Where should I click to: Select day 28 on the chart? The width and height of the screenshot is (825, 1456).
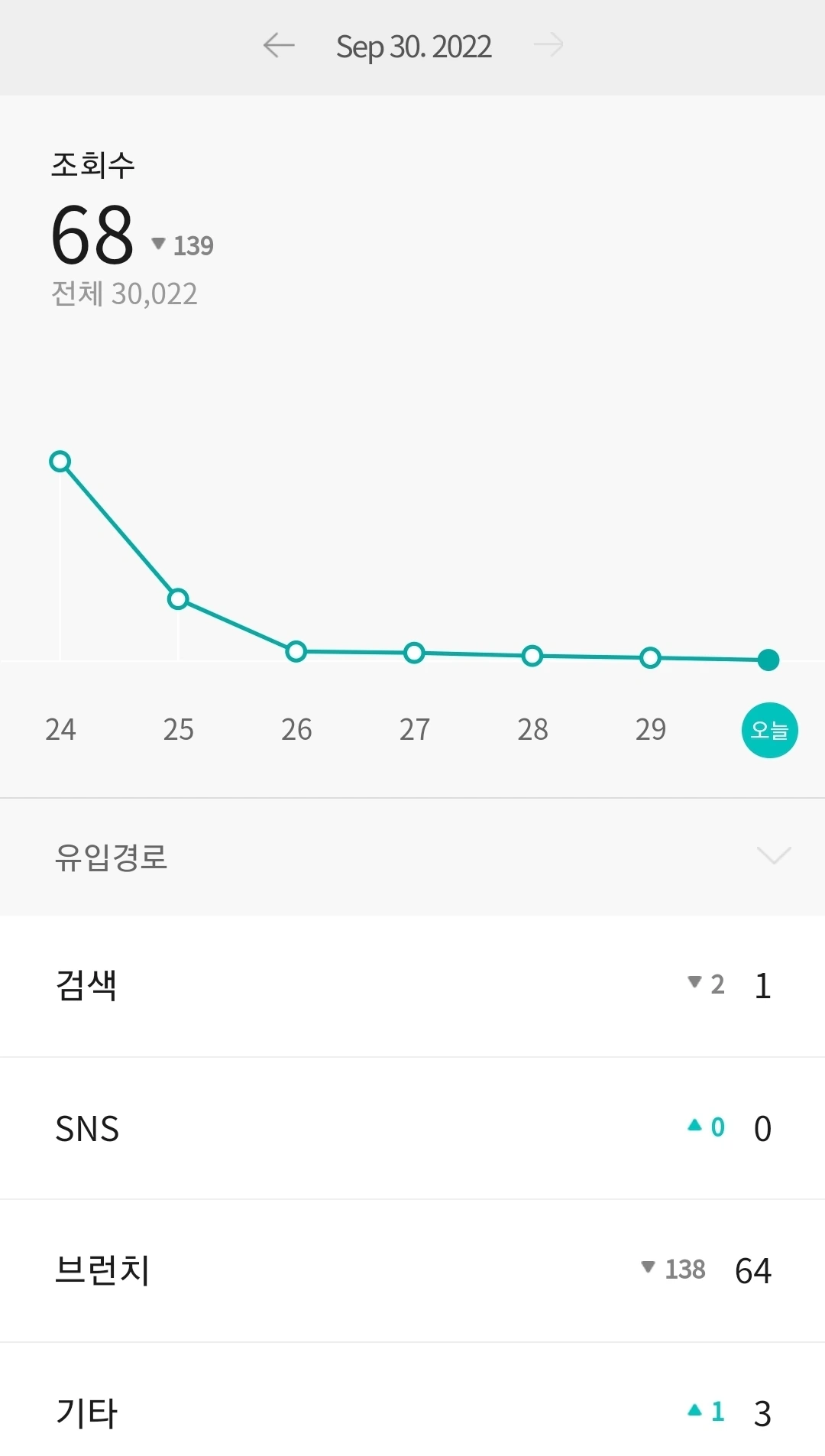[x=532, y=729]
